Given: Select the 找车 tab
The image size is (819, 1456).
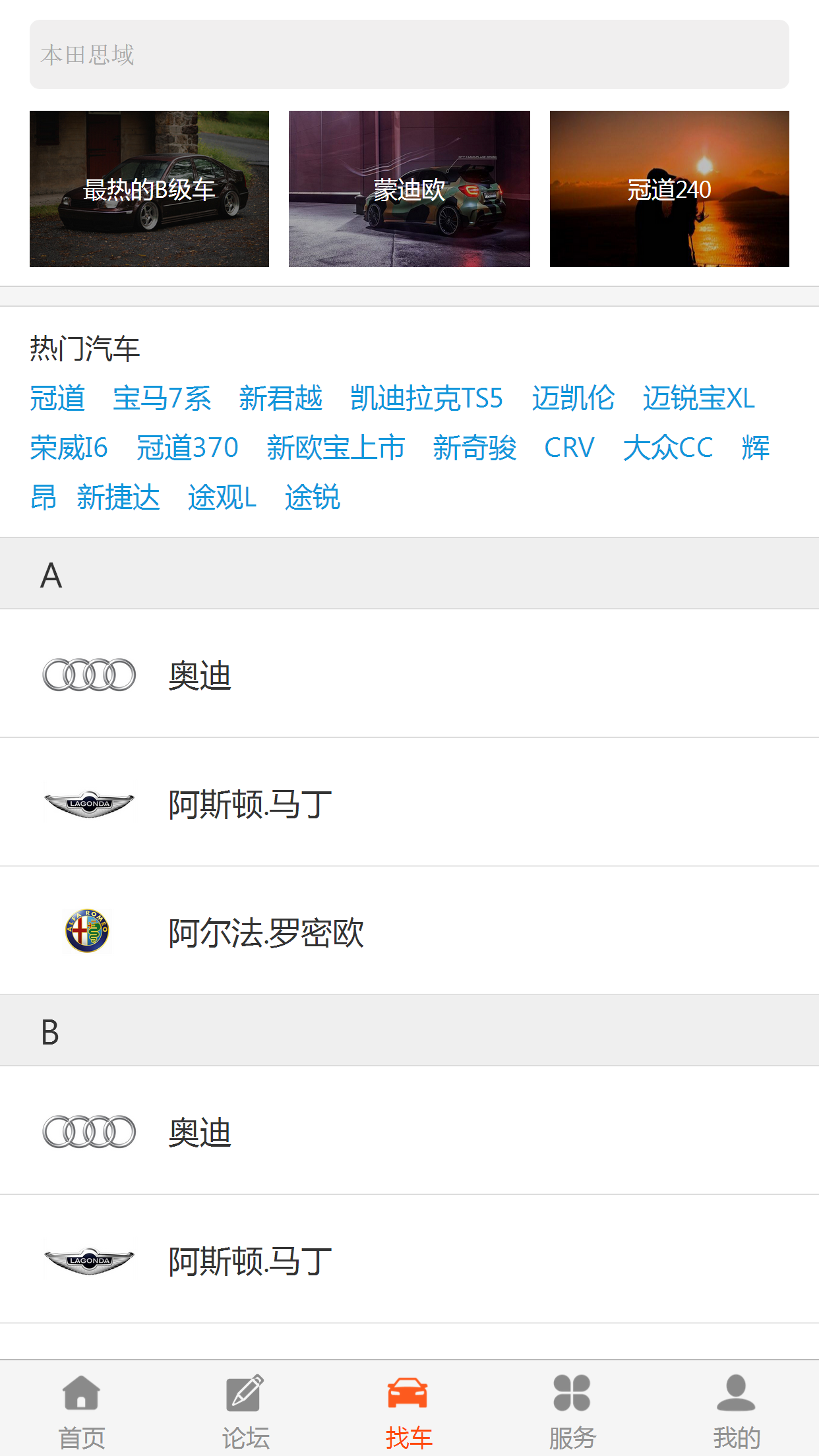Looking at the screenshot, I should [409, 1410].
